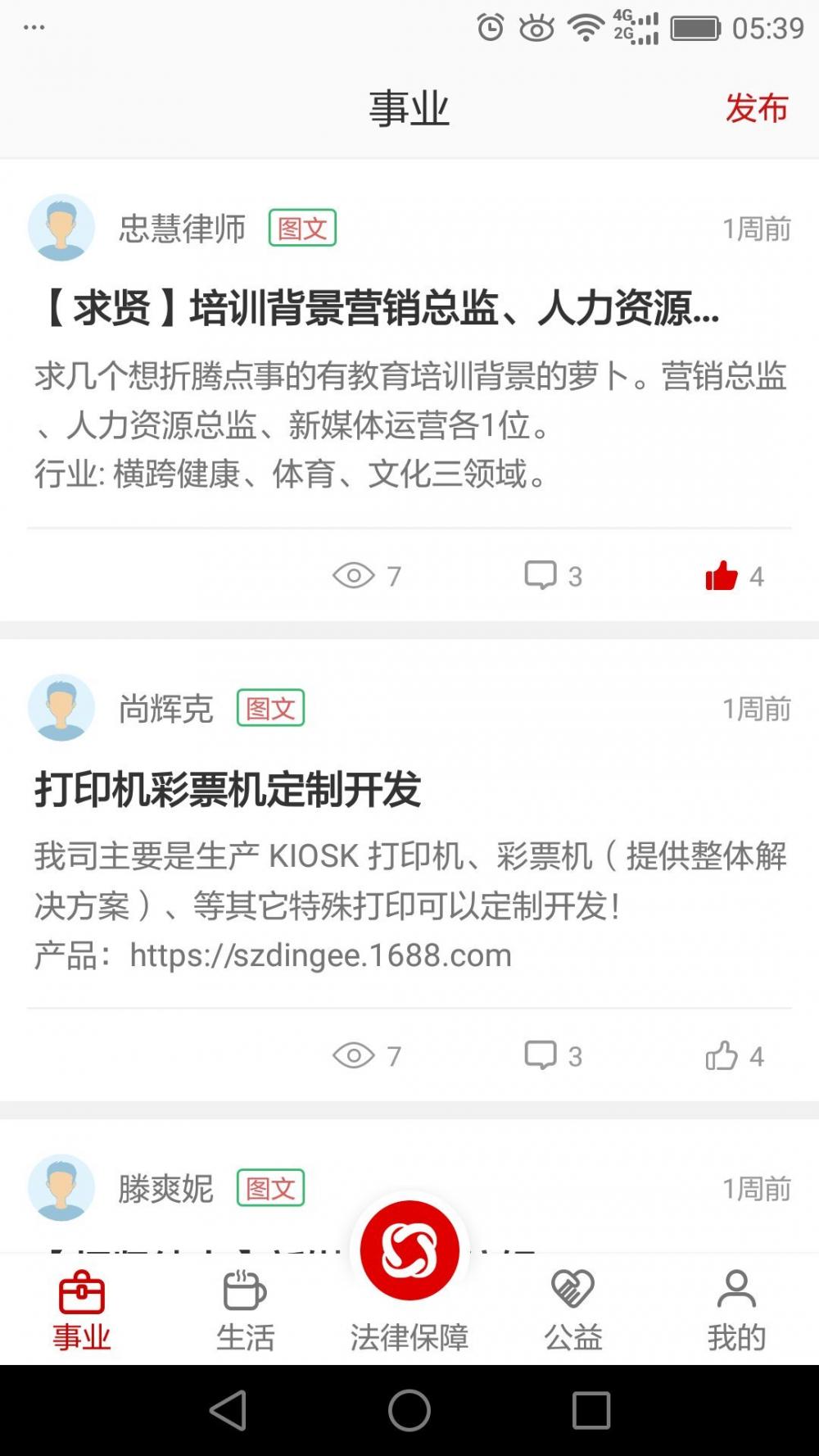Return to the home screen
This screenshot has width=819, height=1456.
409,1410
